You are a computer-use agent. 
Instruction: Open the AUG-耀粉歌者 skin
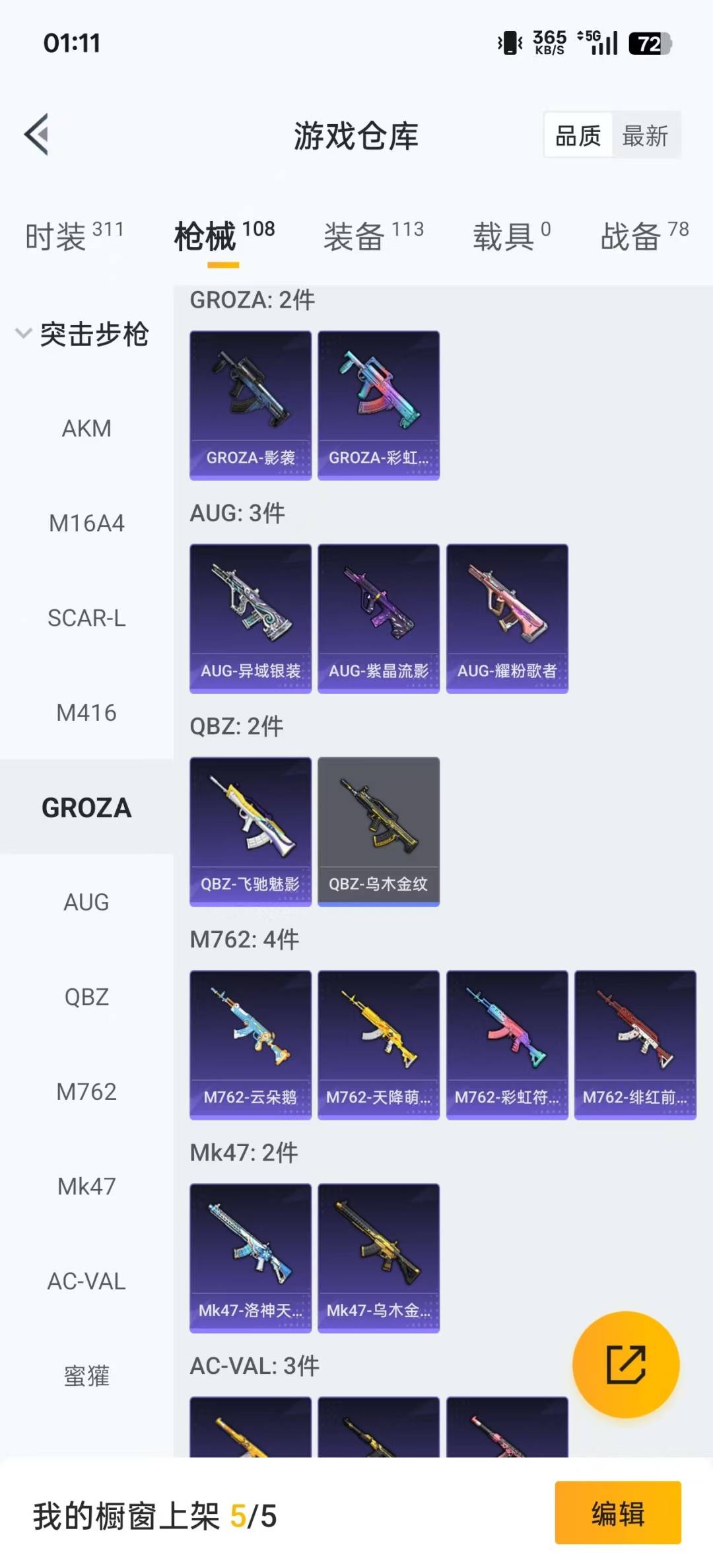point(507,618)
